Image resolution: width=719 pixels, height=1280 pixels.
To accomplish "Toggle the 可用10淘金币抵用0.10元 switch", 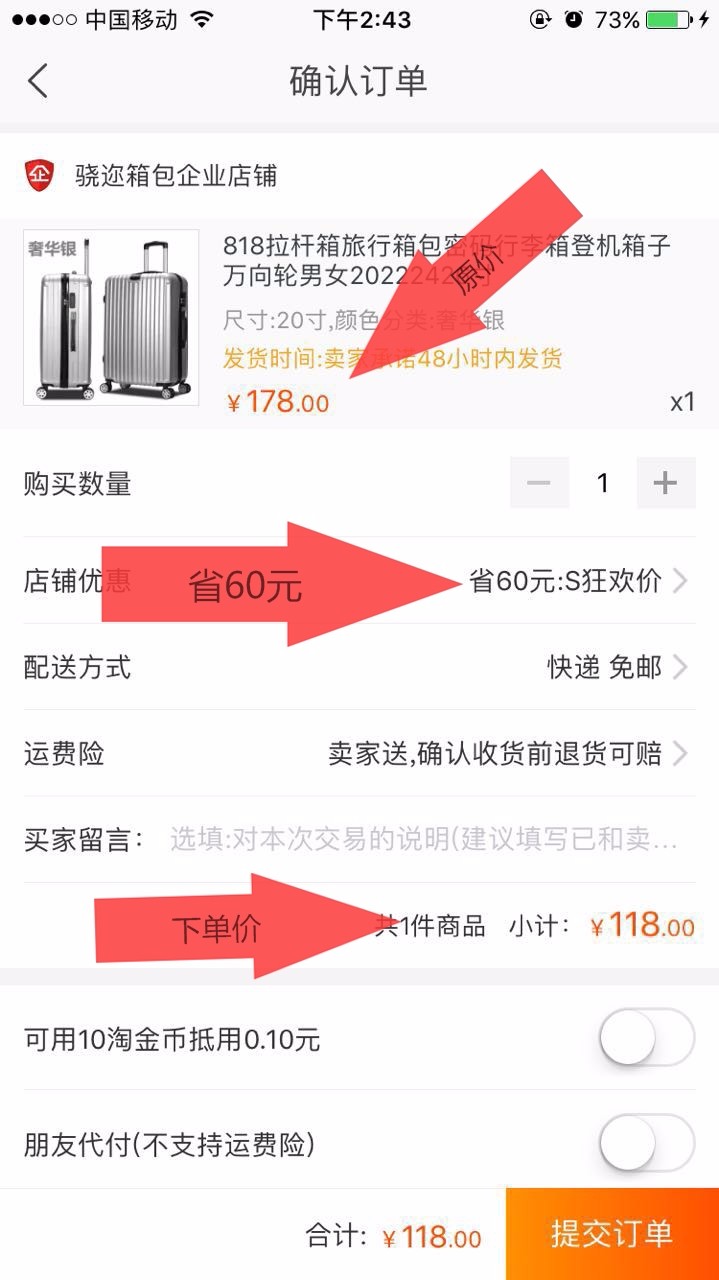I will 647,1039.
